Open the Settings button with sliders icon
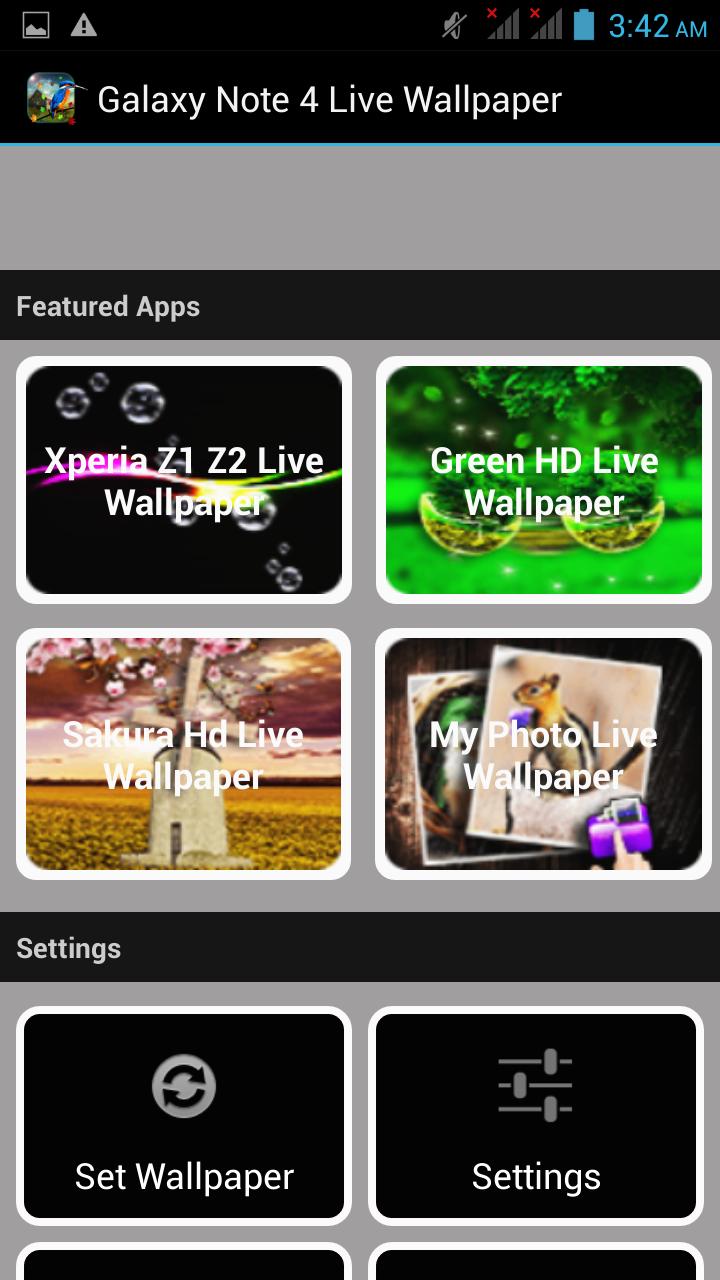 click(x=536, y=1116)
